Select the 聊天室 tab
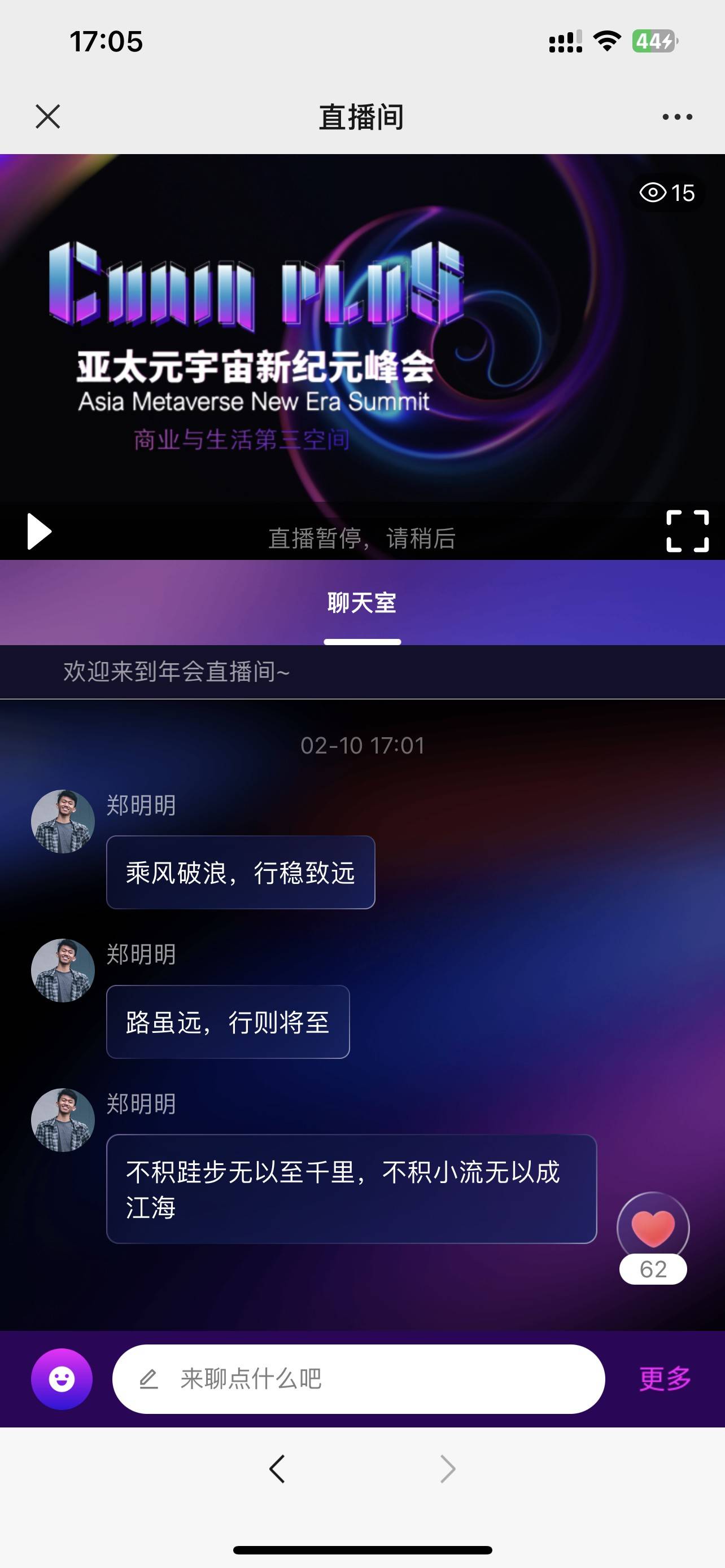Screen dimensions: 725x1568 tap(361, 603)
